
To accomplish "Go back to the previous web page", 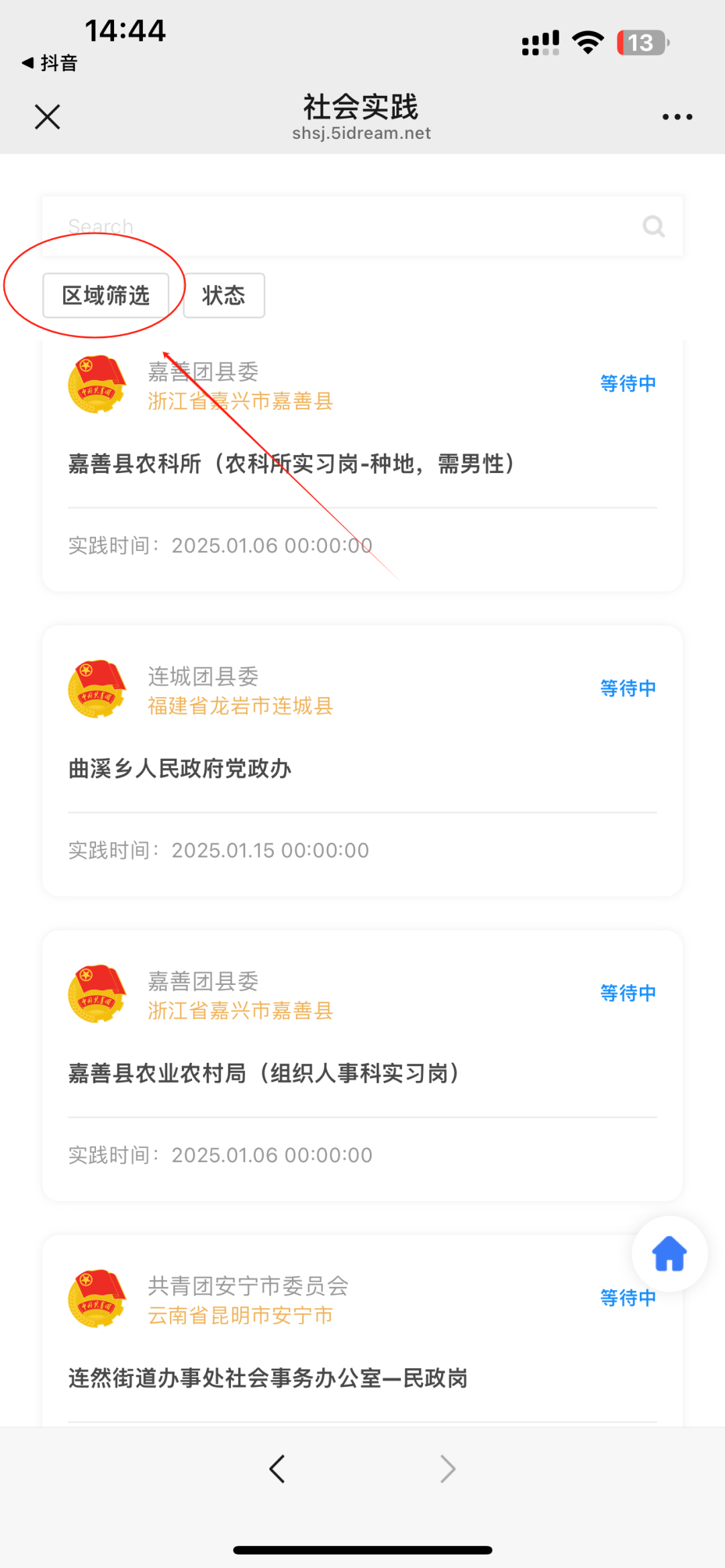I will [x=277, y=1469].
